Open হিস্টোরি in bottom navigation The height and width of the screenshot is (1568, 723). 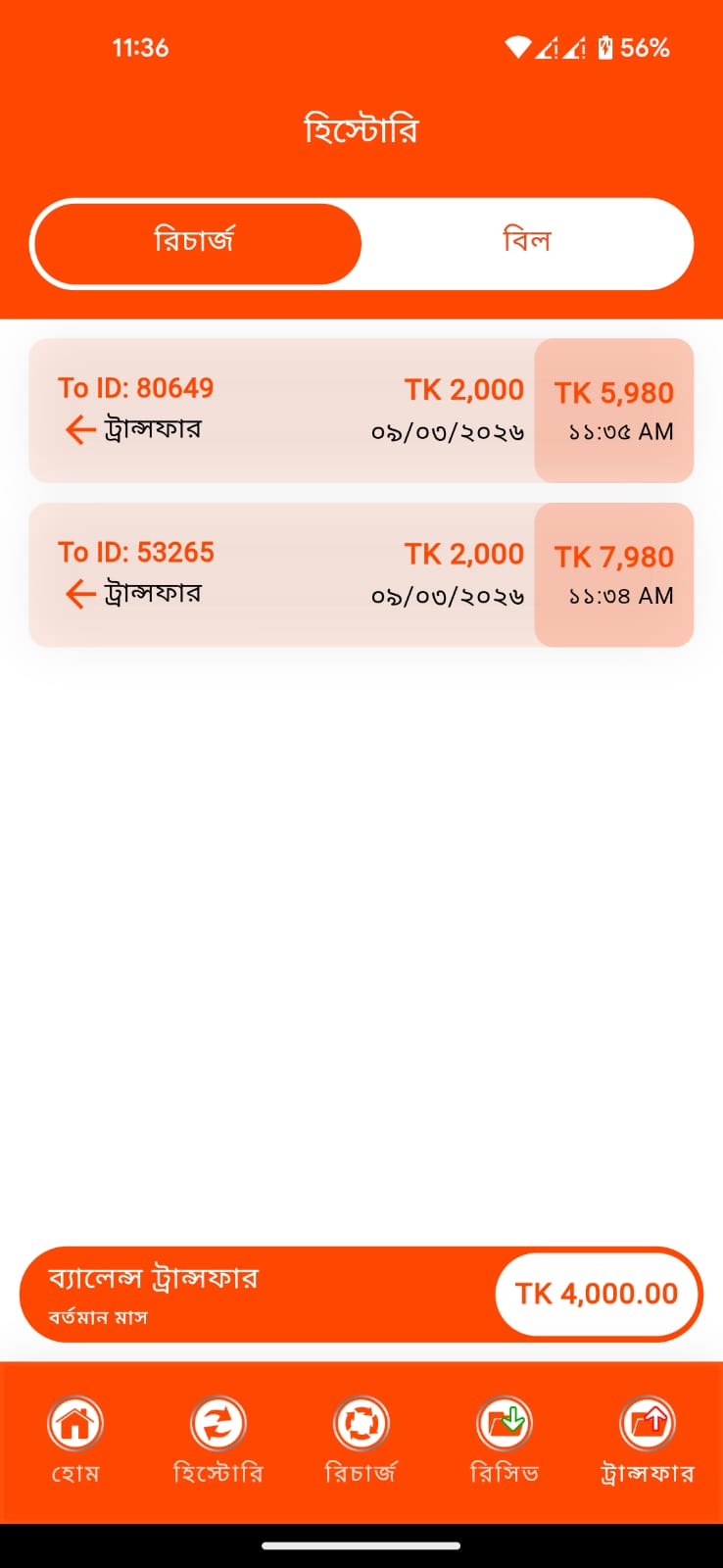coord(217,1440)
